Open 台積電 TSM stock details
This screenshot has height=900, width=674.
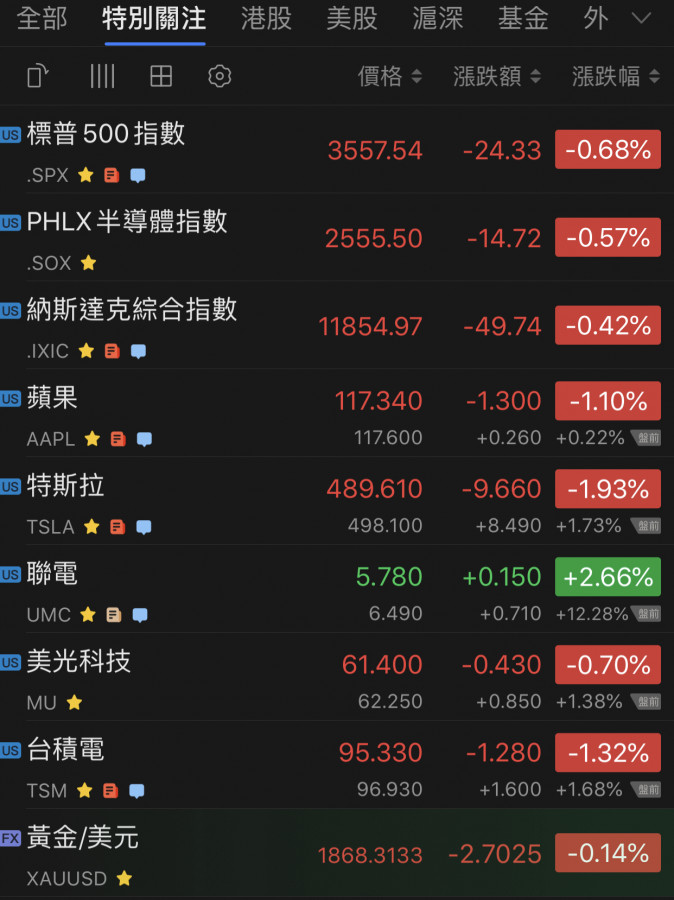point(65,750)
